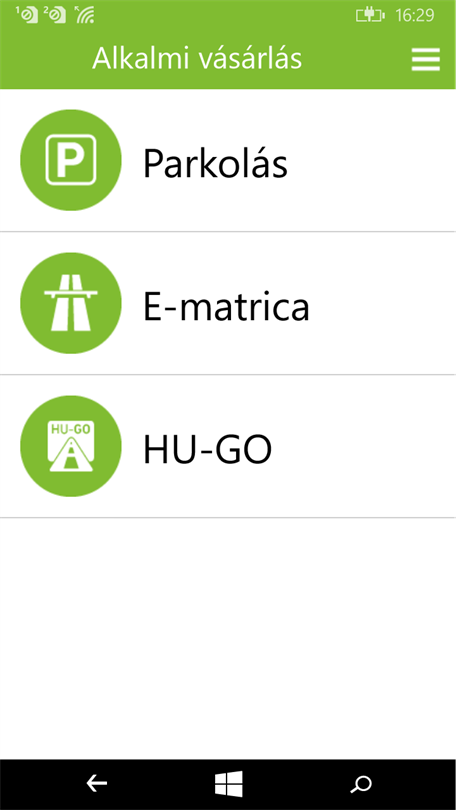Screen dimensions: 456x810
Task: Select the Parkolás option
Action: click(x=228, y=160)
